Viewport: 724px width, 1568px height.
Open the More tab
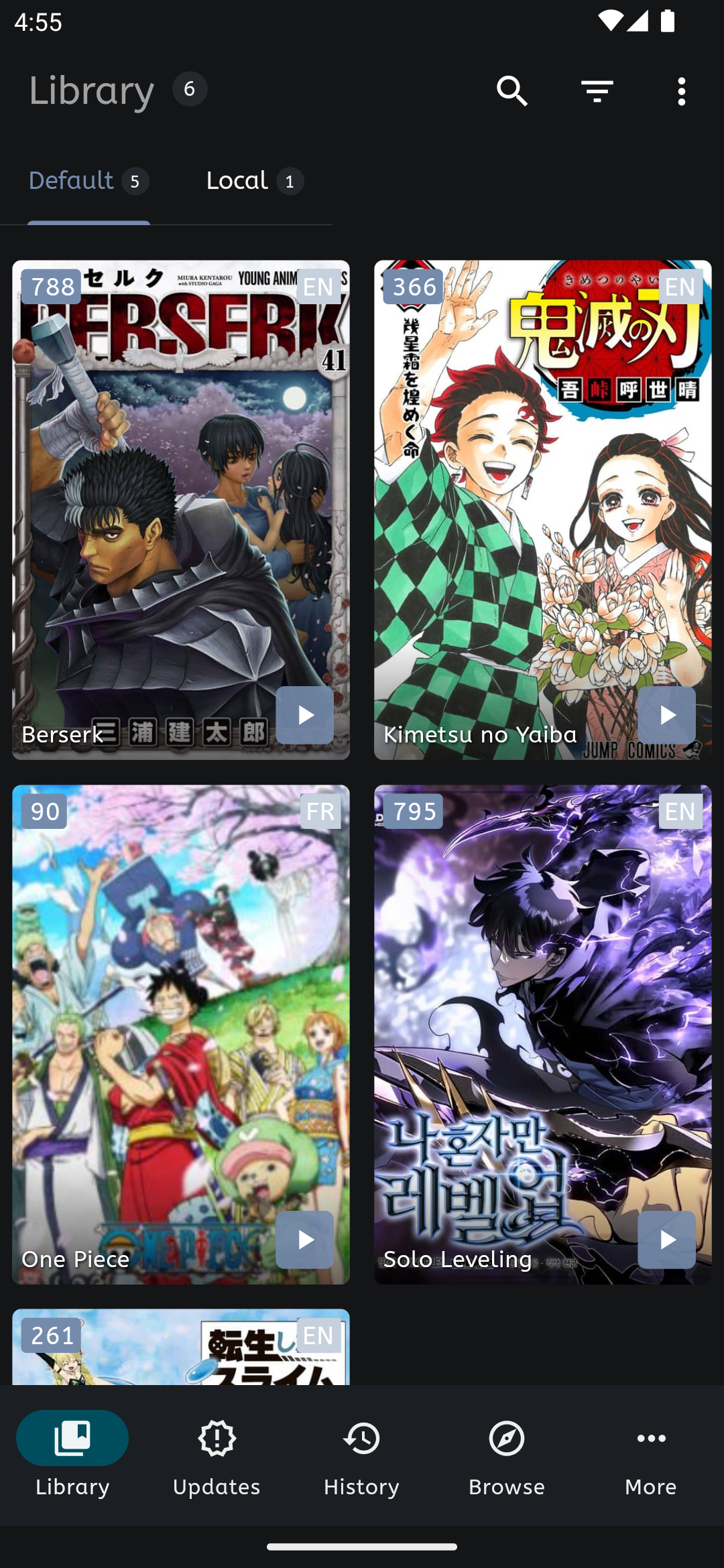click(651, 1455)
